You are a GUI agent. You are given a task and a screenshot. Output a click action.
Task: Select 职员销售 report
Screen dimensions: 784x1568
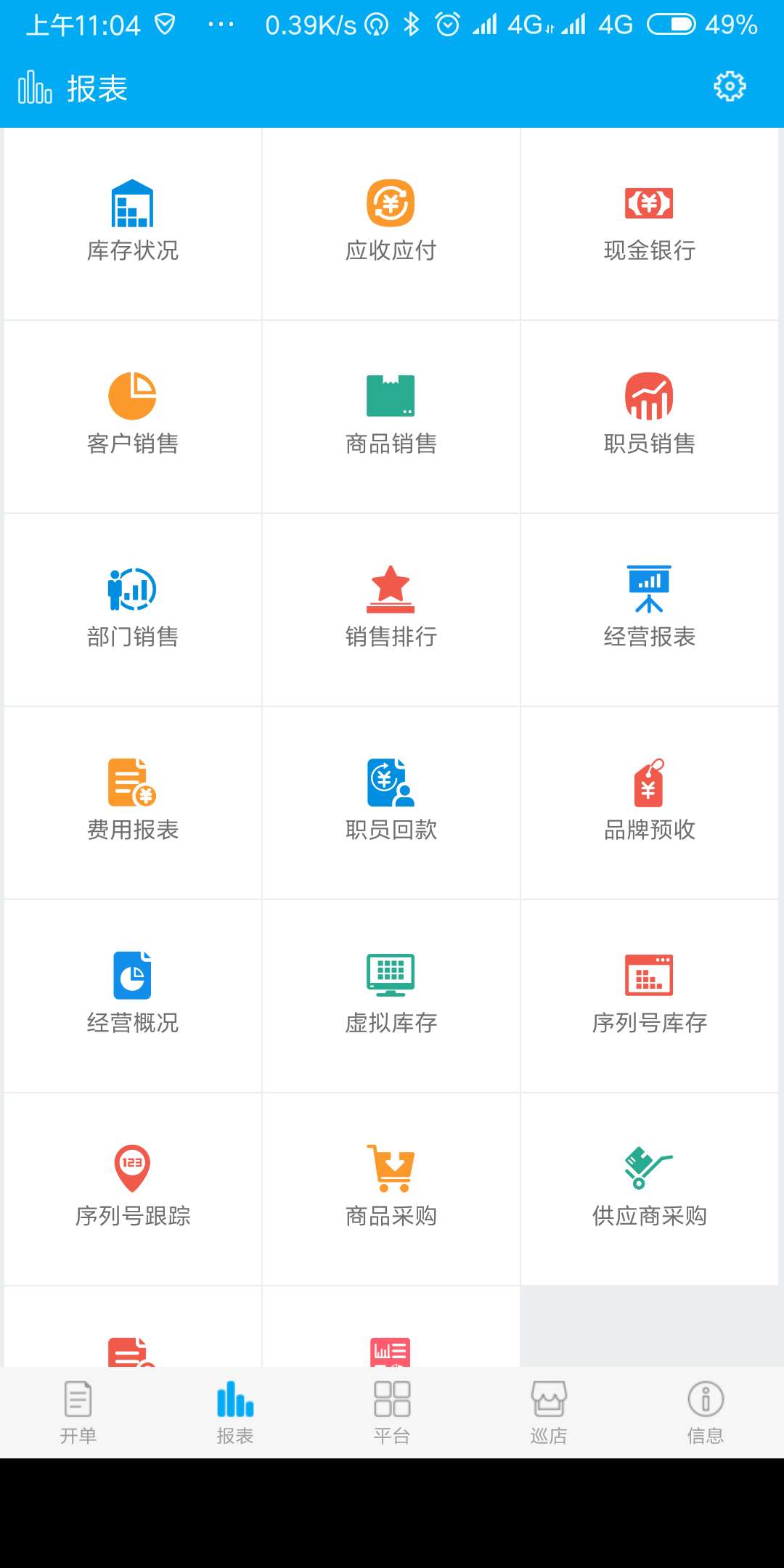(x=649, y=417)
